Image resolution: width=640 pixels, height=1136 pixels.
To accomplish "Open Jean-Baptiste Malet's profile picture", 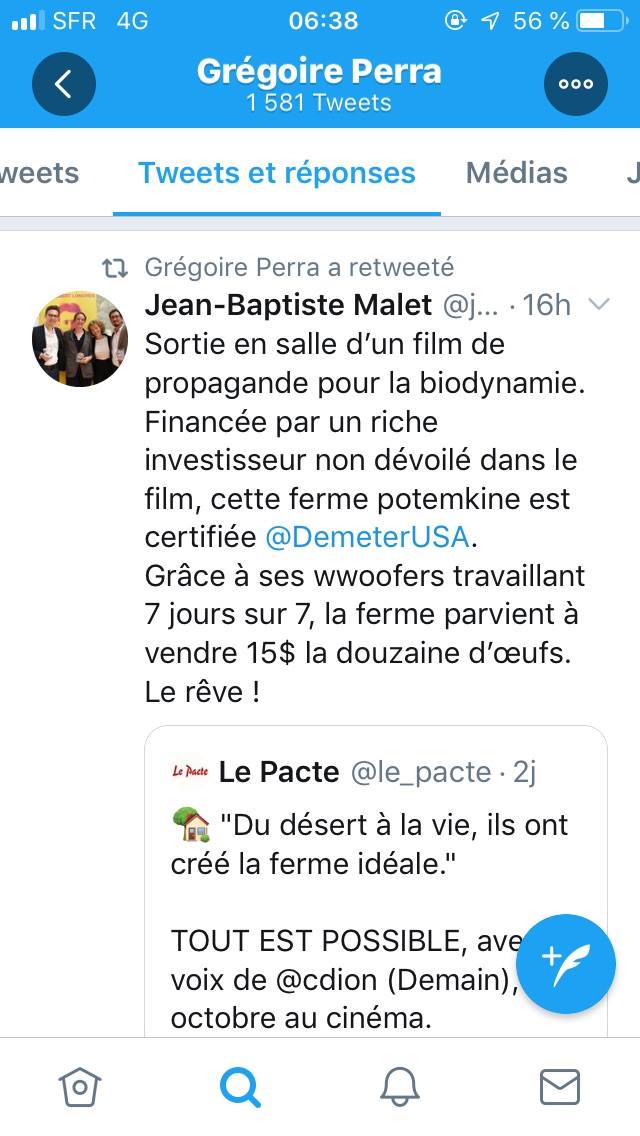I will click(80, 339).
